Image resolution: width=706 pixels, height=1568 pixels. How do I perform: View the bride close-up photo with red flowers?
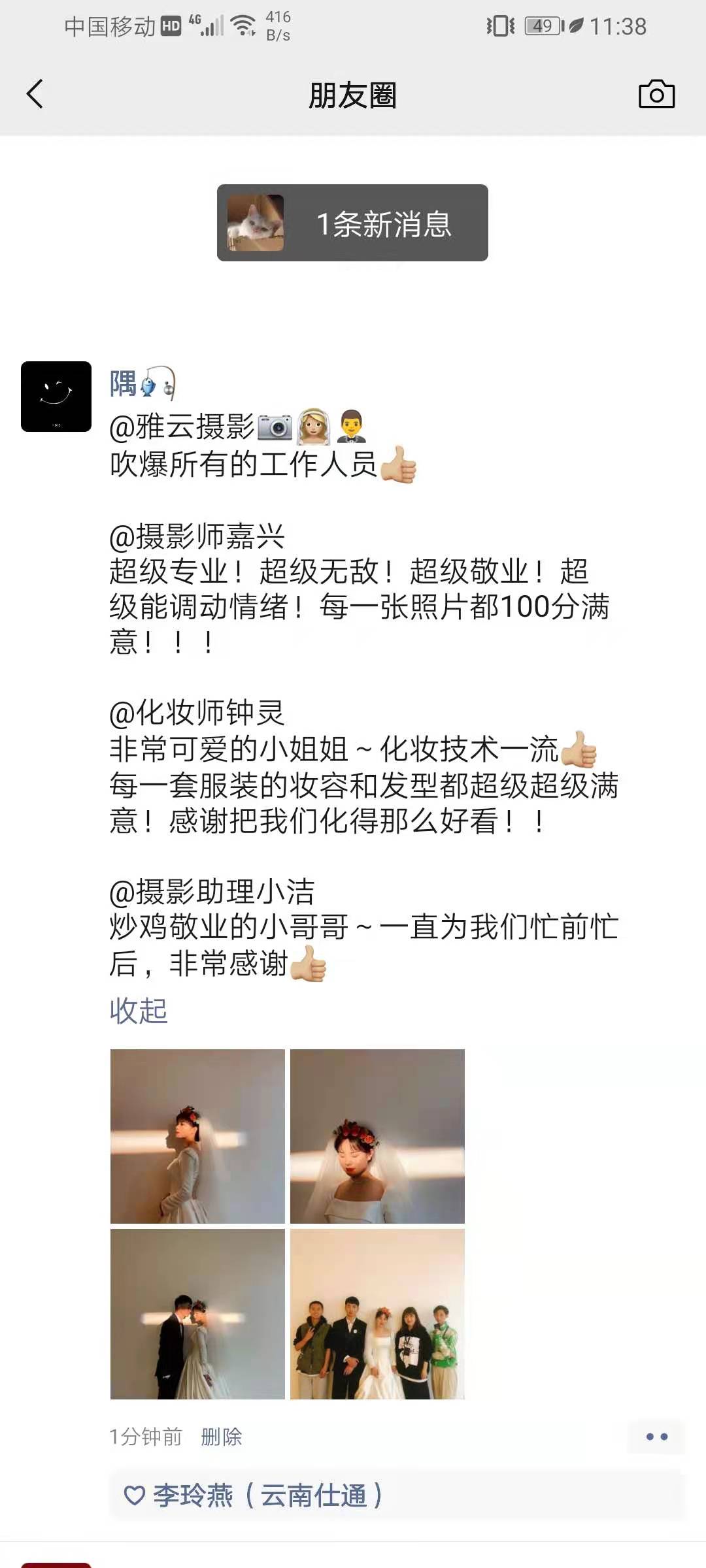377,1136
